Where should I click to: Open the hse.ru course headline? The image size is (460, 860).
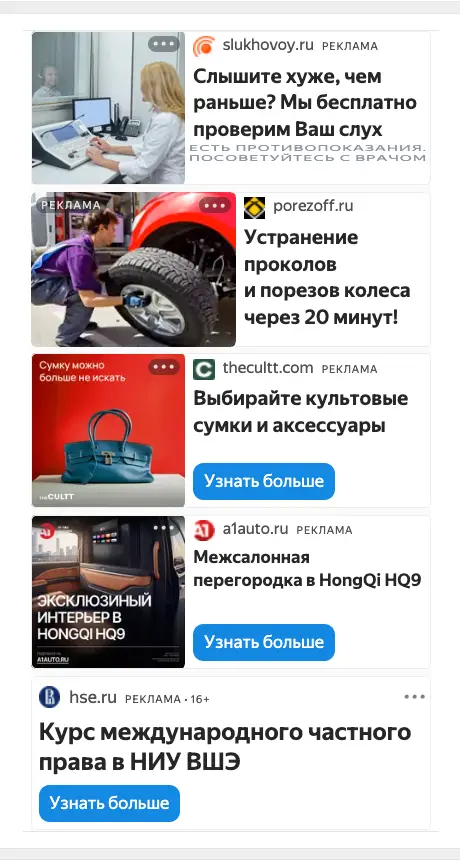225,747
